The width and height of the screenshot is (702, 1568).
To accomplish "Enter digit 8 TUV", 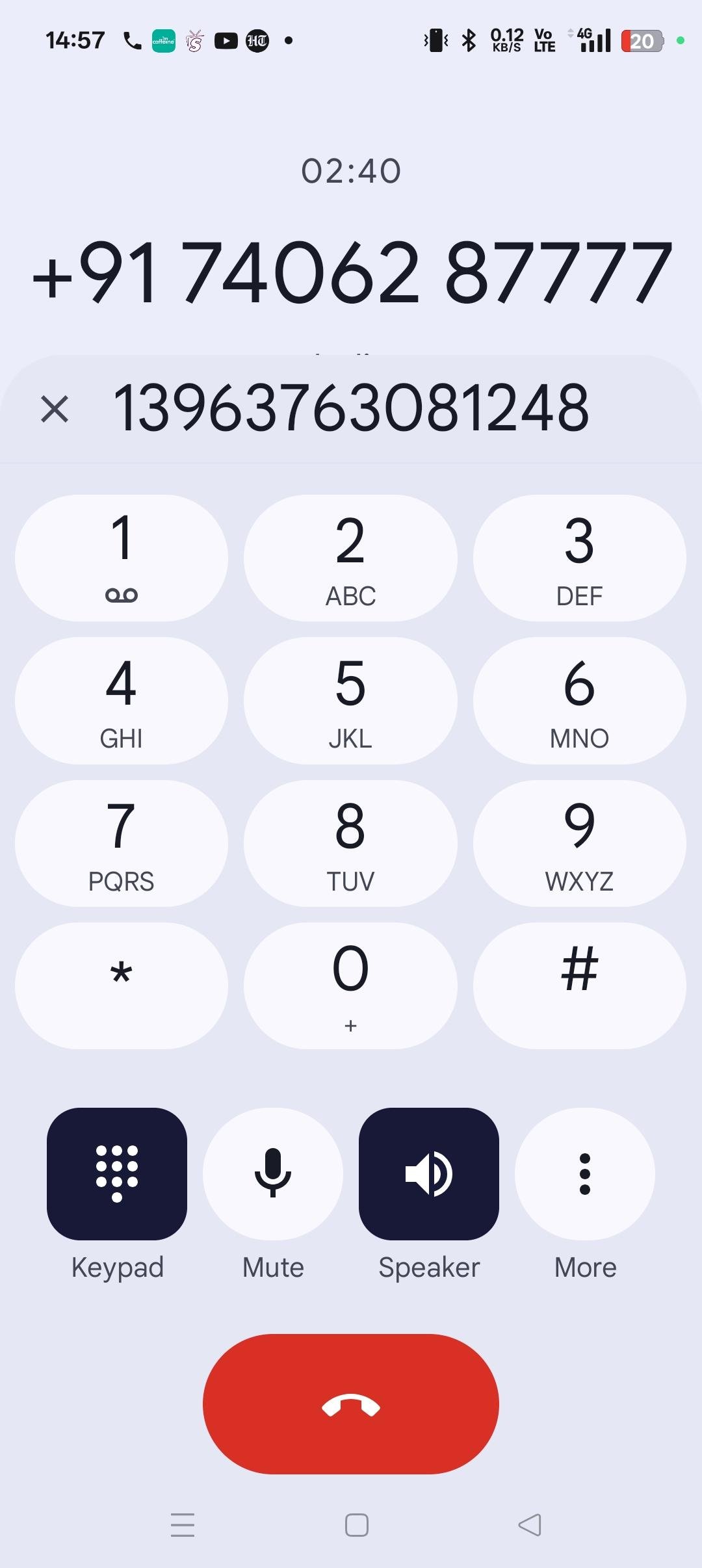I will click(x=350, y=843).
